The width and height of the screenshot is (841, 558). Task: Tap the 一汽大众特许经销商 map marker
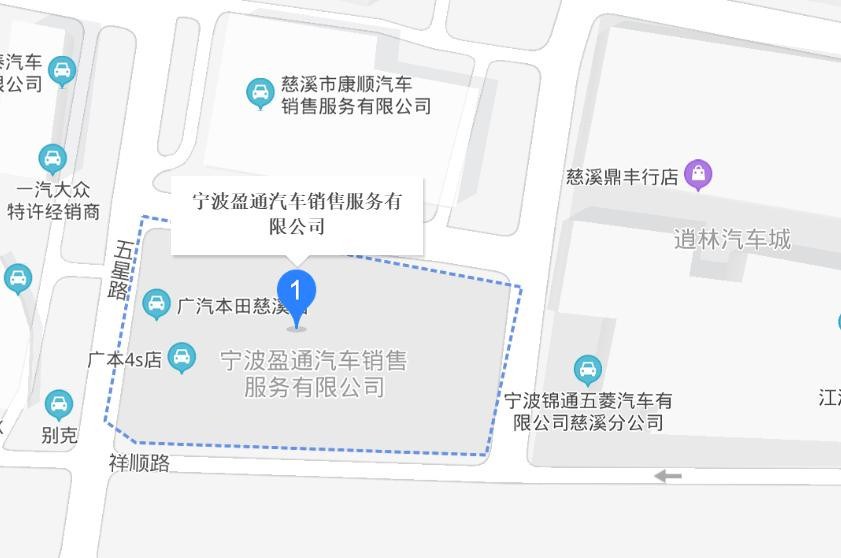tap(53, 159)
